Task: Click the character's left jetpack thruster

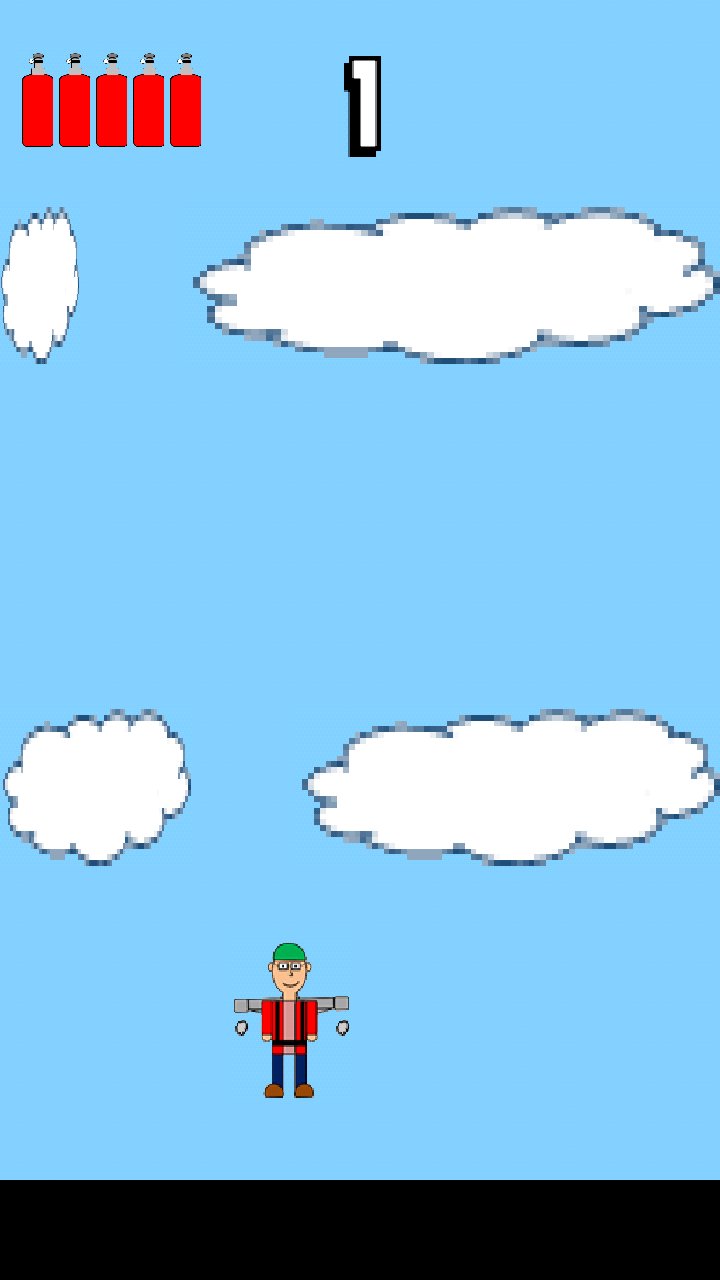Action: [x=243, y=1005]
